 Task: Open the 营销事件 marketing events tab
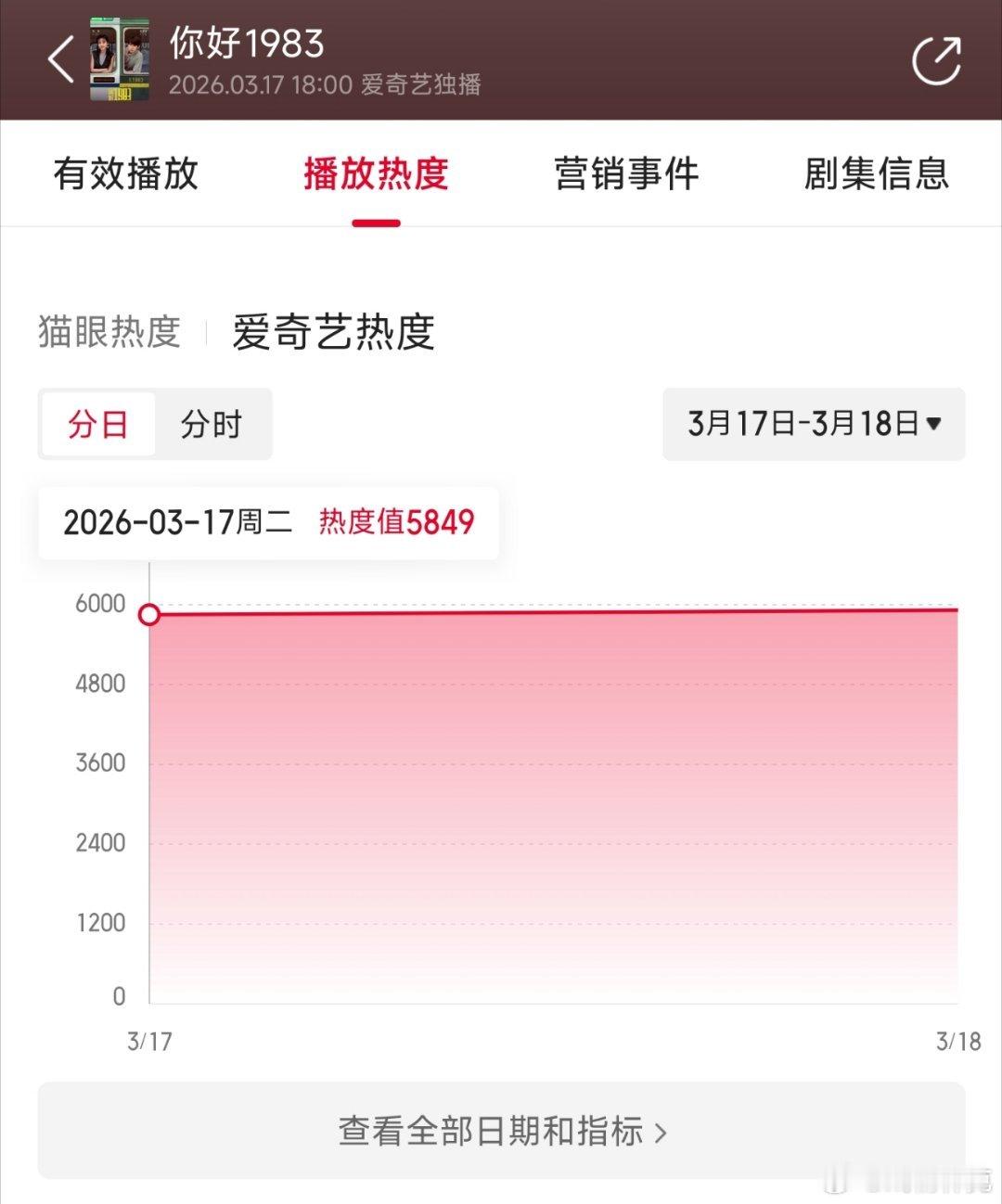(x=627, y=174)
